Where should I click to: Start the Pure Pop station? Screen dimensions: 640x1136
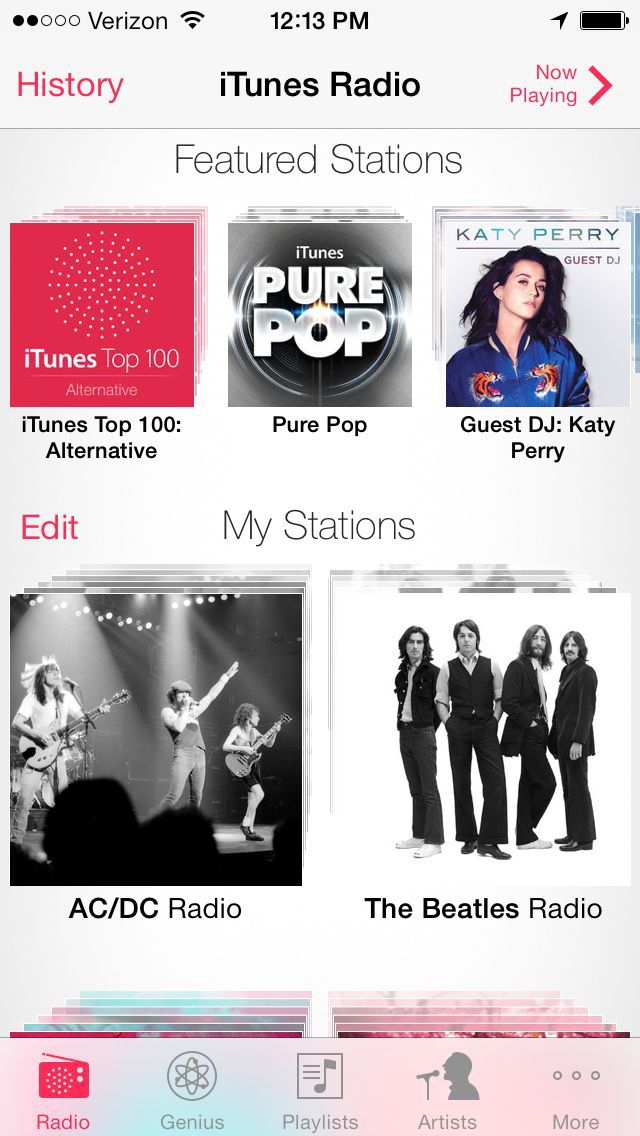point(320,315)
